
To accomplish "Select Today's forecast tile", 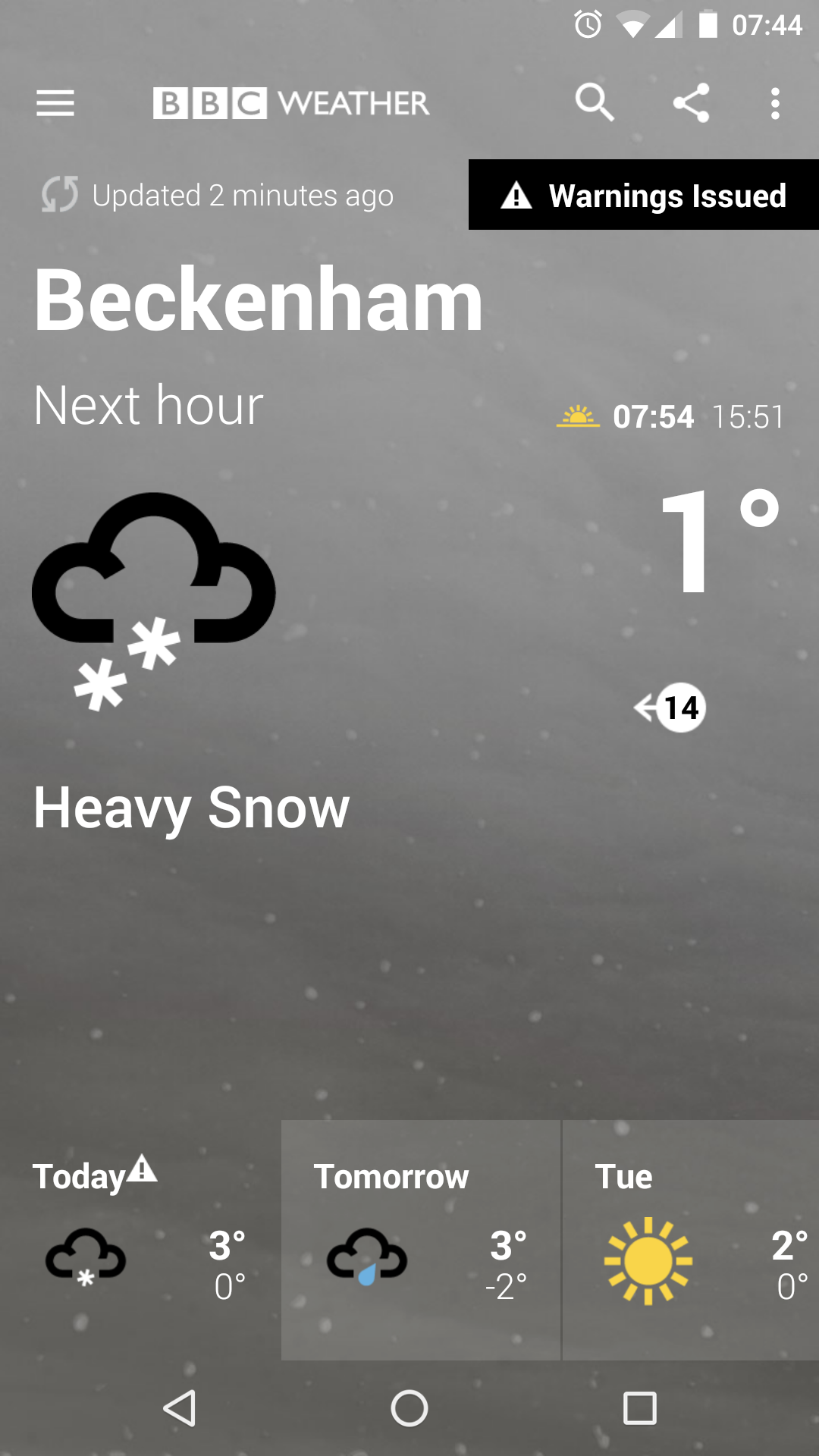I will 140,1240.
